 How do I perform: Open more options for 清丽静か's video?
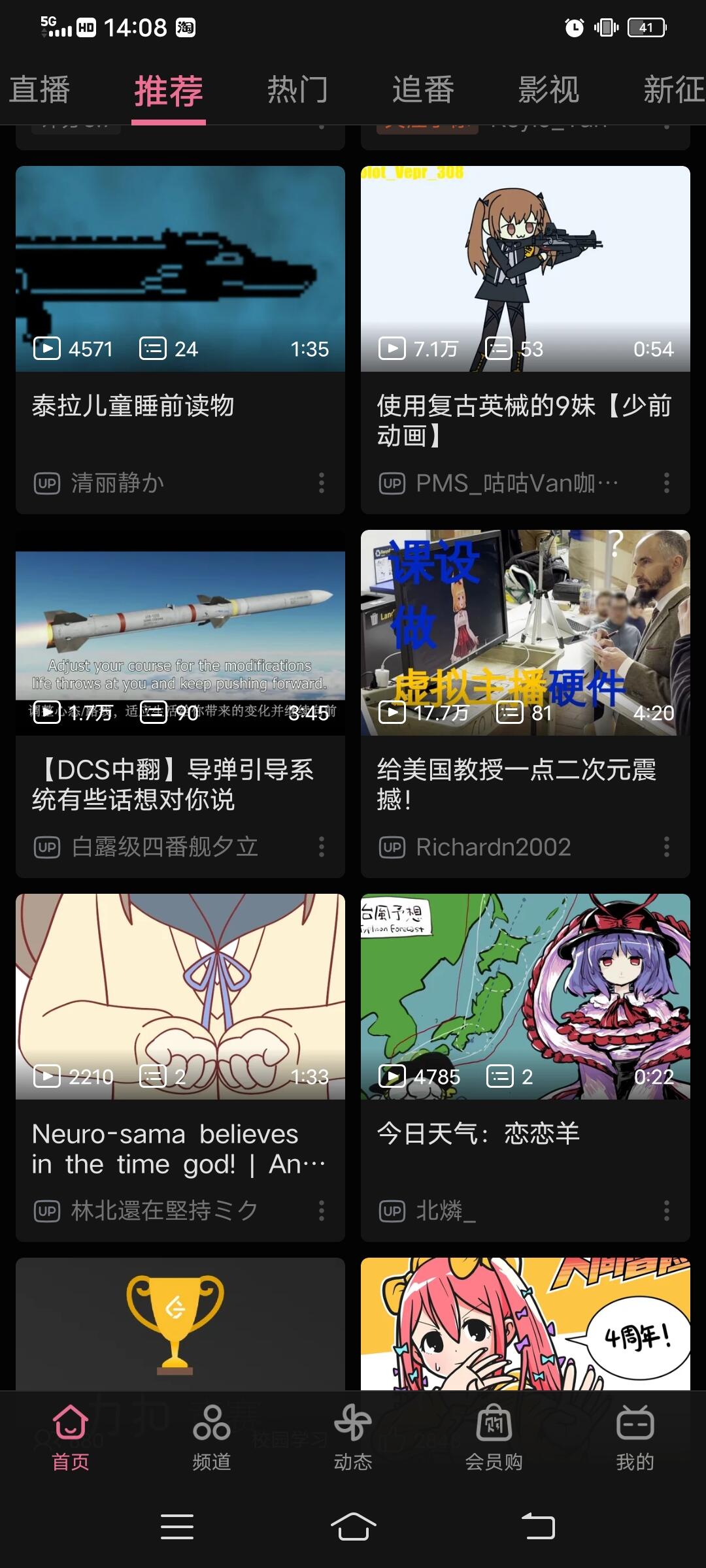point(321,483)
